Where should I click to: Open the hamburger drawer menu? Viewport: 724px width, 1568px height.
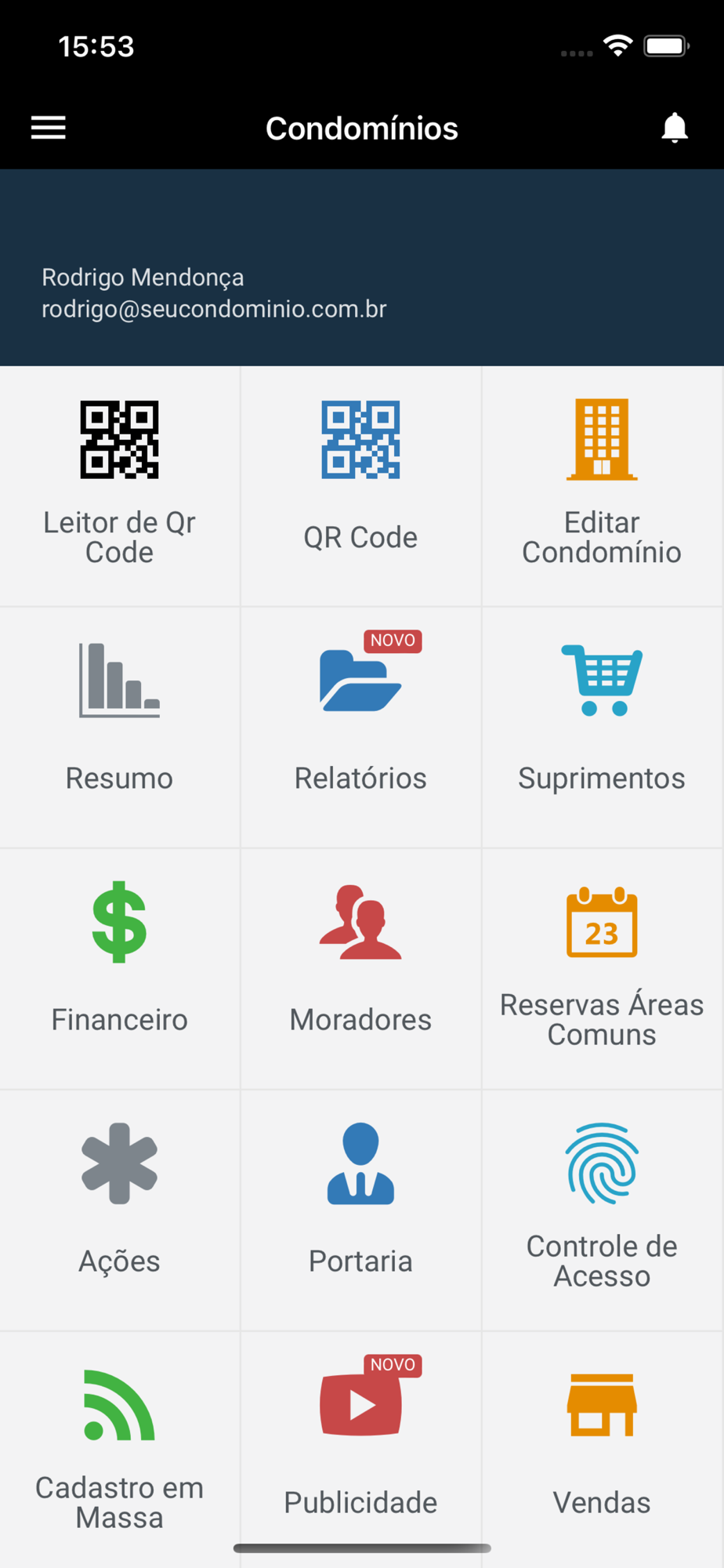[x=48, y=128]
